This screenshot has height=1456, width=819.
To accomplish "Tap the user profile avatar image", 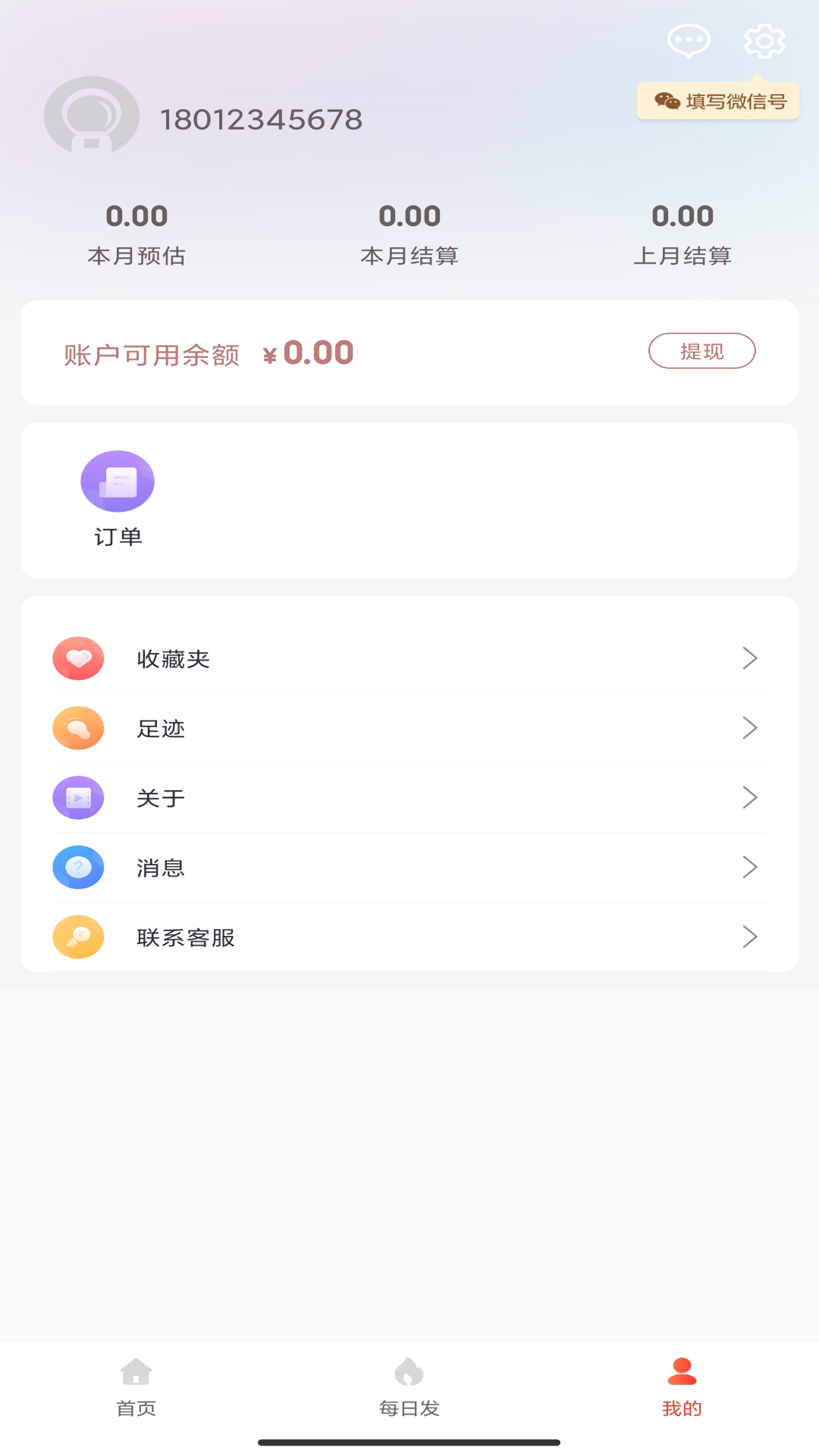I will coord(91,118).
